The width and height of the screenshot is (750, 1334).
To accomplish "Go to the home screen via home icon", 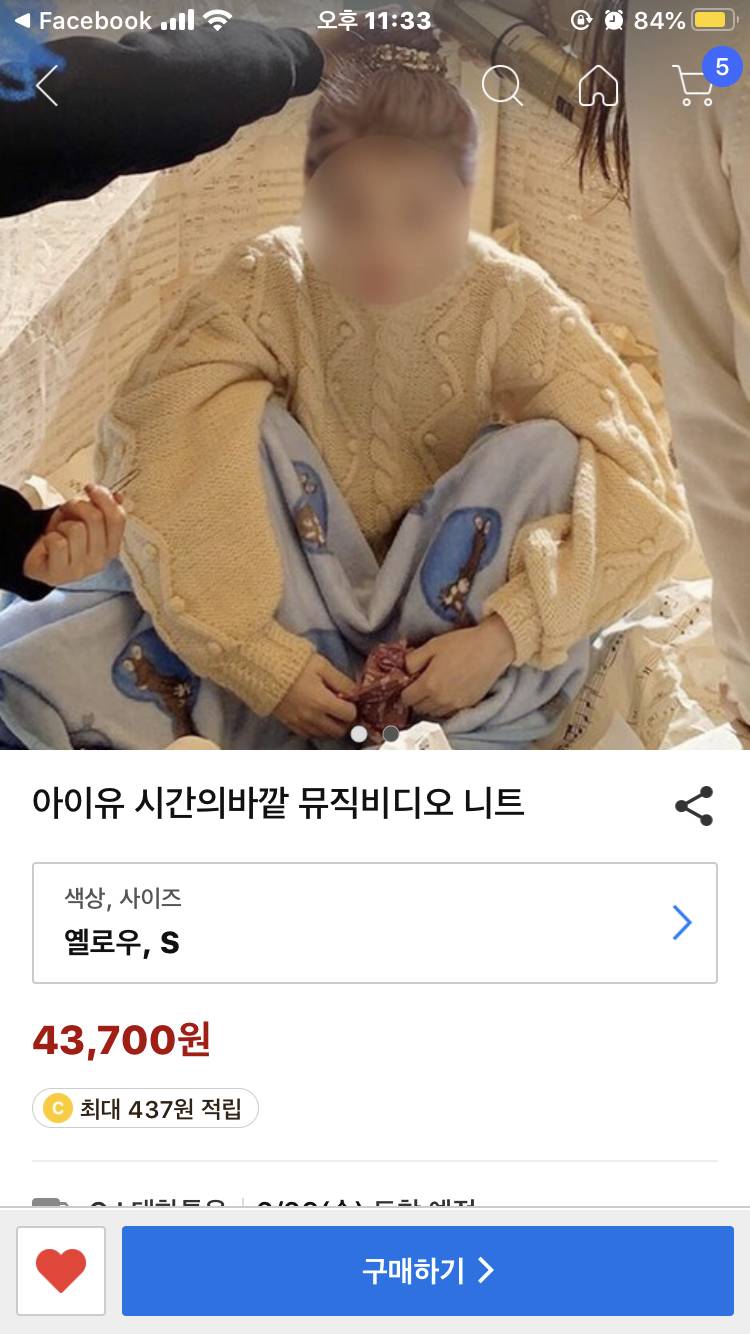I will point(599,86).
